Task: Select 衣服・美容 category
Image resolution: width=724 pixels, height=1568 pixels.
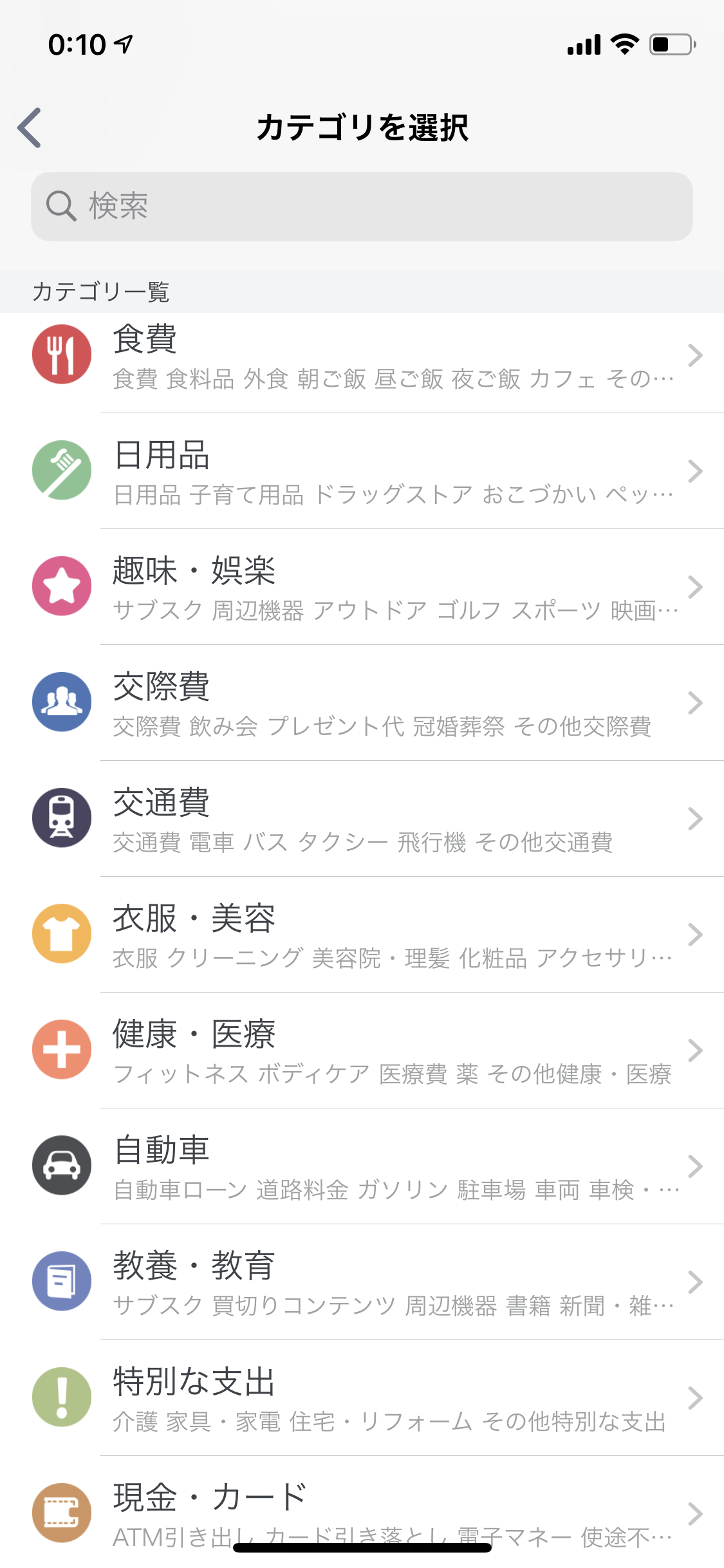Action: click(x=362, y=935)
